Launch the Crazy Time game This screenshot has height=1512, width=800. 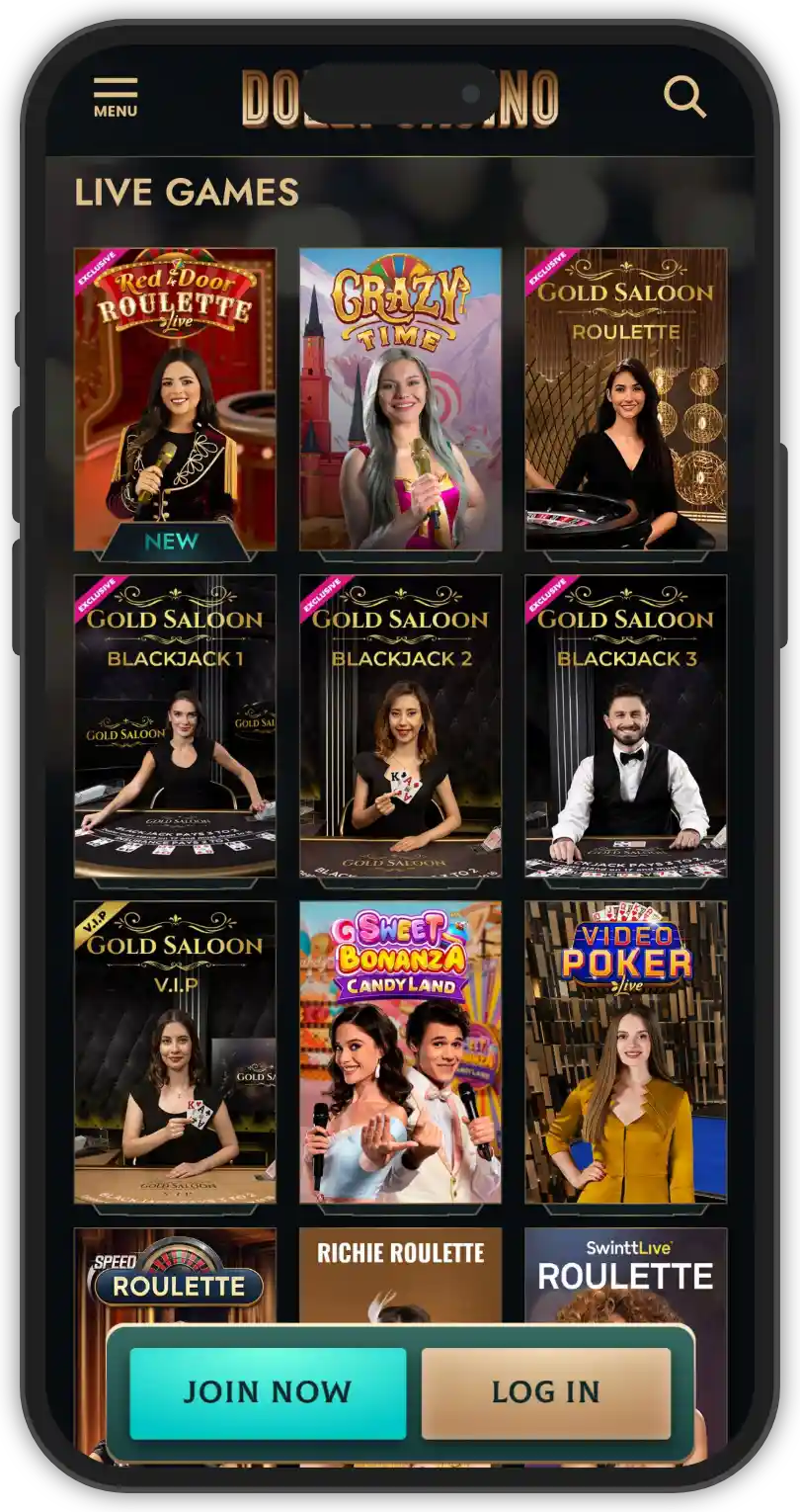pyautogui.click(x=400, y=398)
